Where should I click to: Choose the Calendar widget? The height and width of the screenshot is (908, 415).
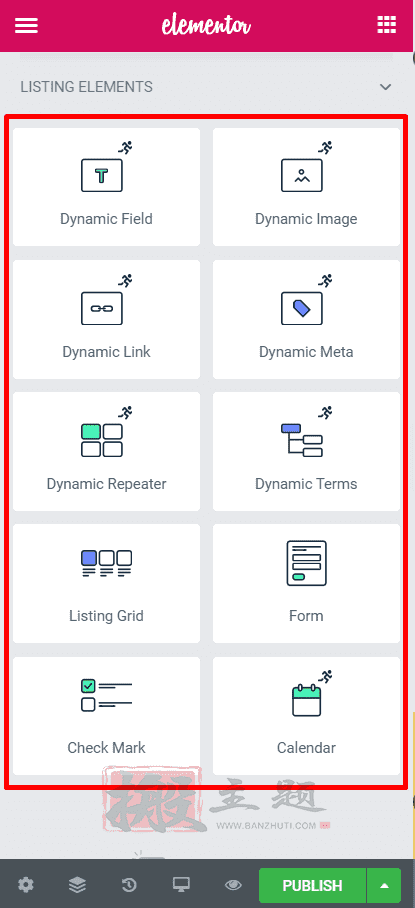pyautogui.click(x=306, y=716)
